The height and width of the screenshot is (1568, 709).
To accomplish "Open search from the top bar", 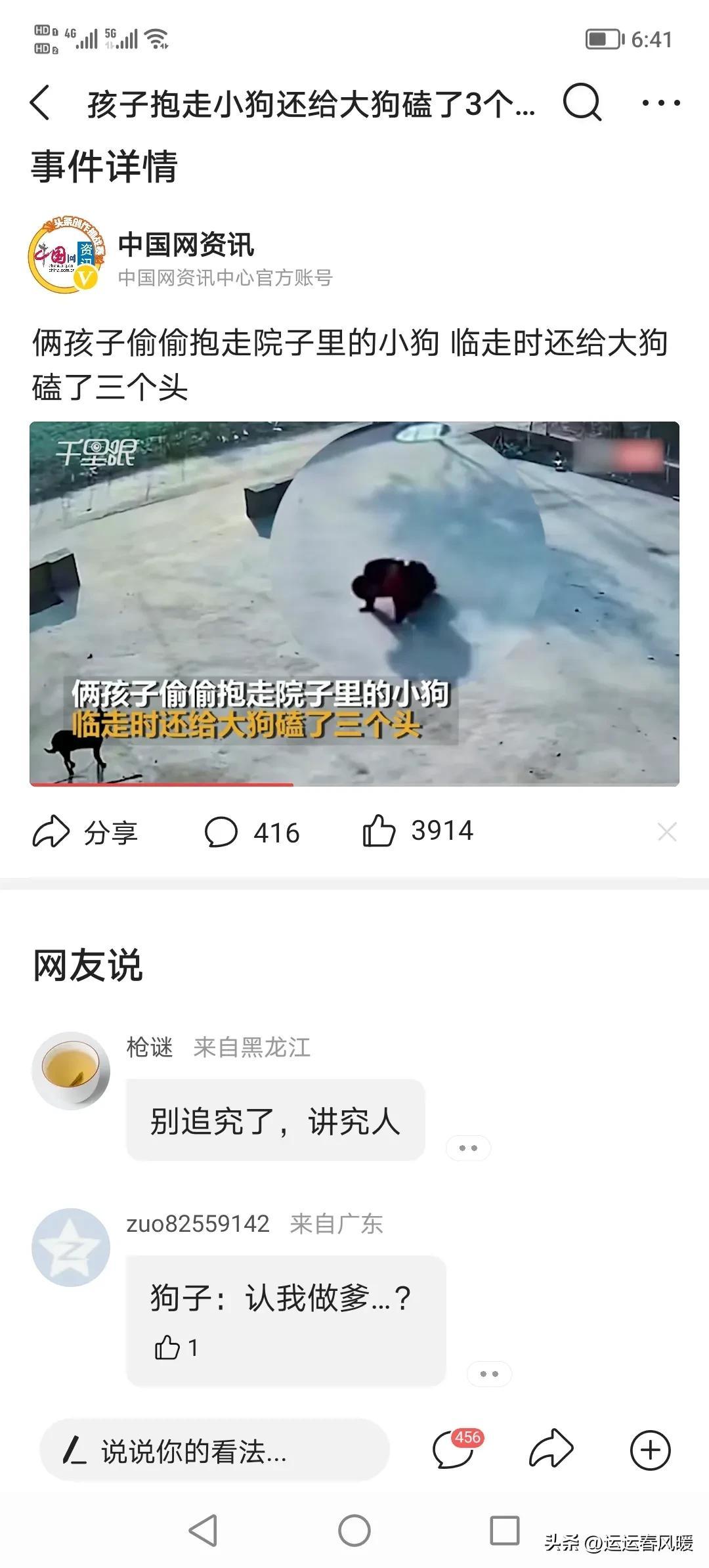I will (x=582, y=102).
